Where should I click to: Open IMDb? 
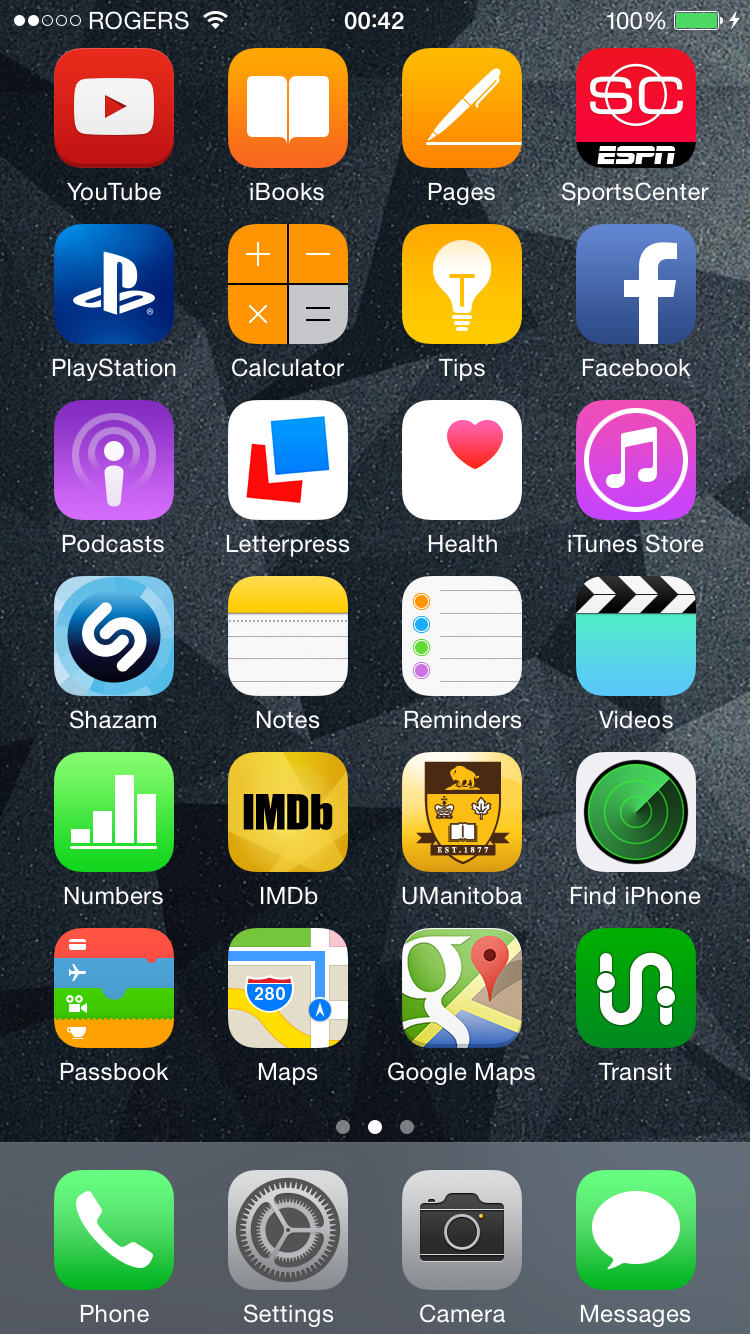[x=288, y=812]
